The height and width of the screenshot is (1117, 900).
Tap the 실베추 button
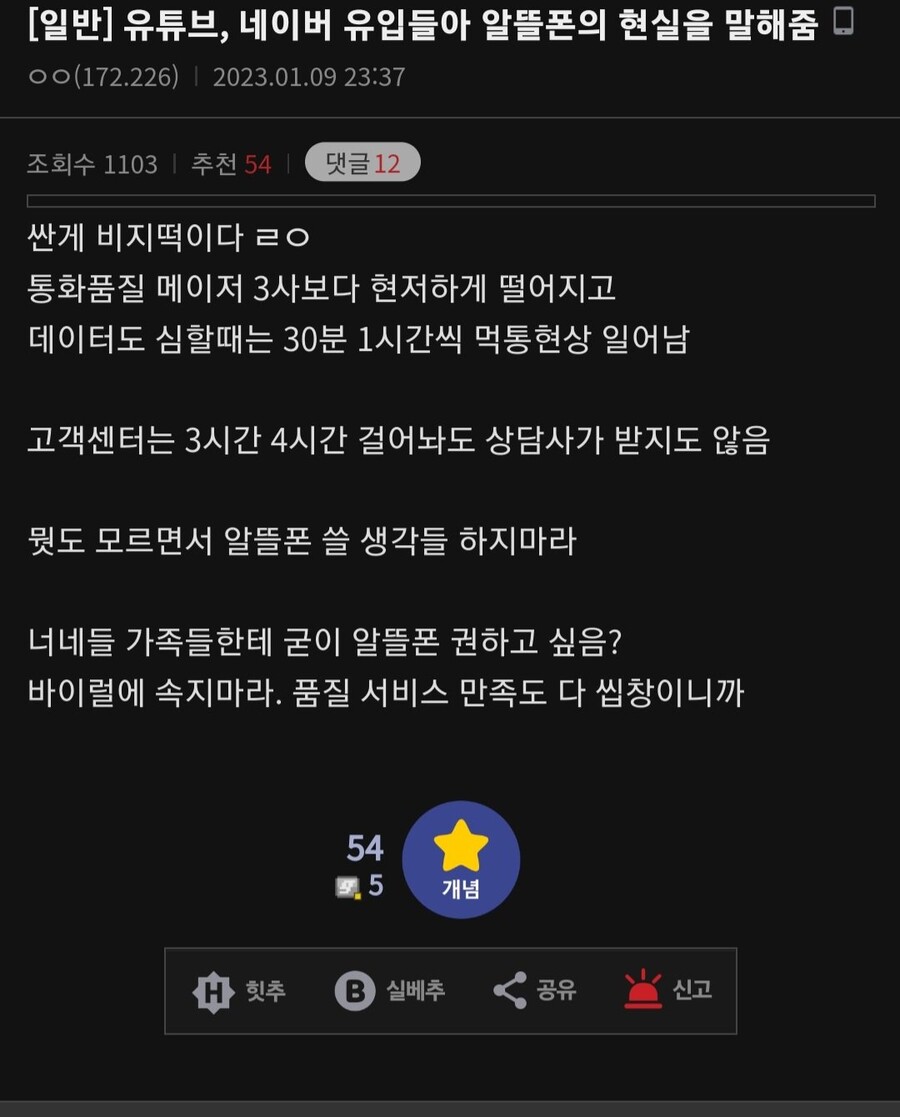click(389, 991)
